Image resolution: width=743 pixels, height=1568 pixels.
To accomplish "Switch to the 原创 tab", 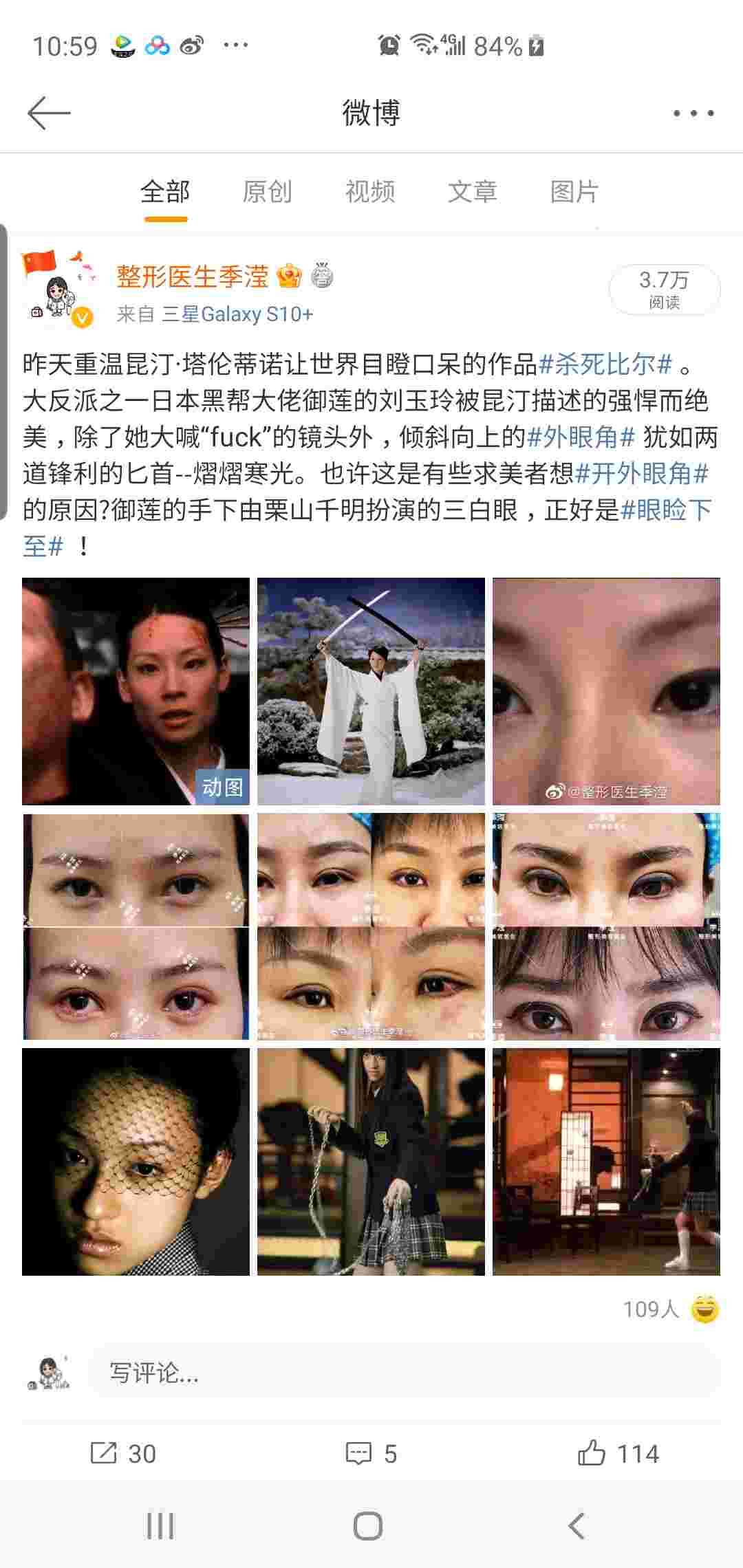I will tap(267, 192).
